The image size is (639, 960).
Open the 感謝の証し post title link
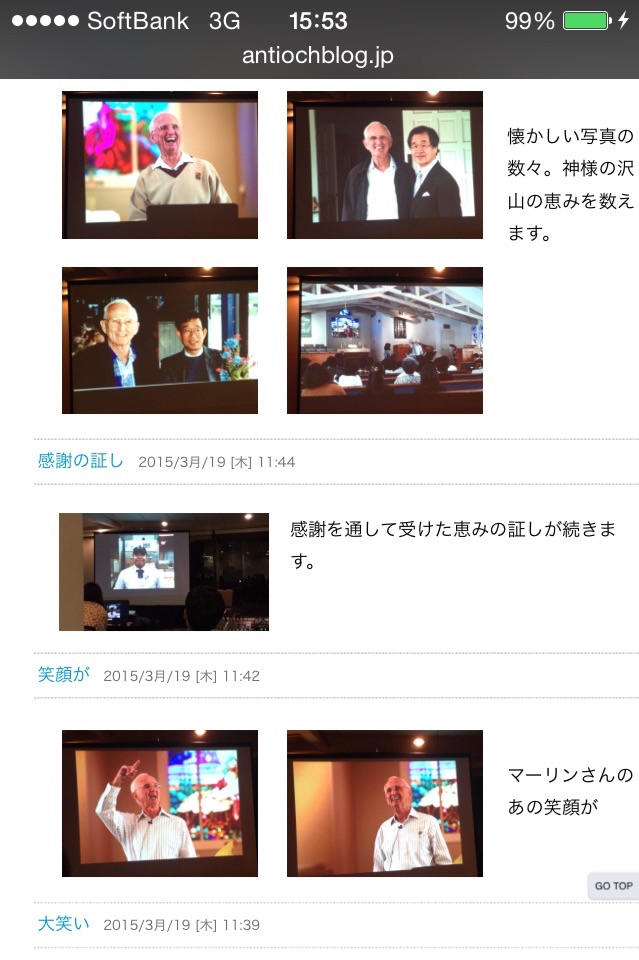(81, 461)
